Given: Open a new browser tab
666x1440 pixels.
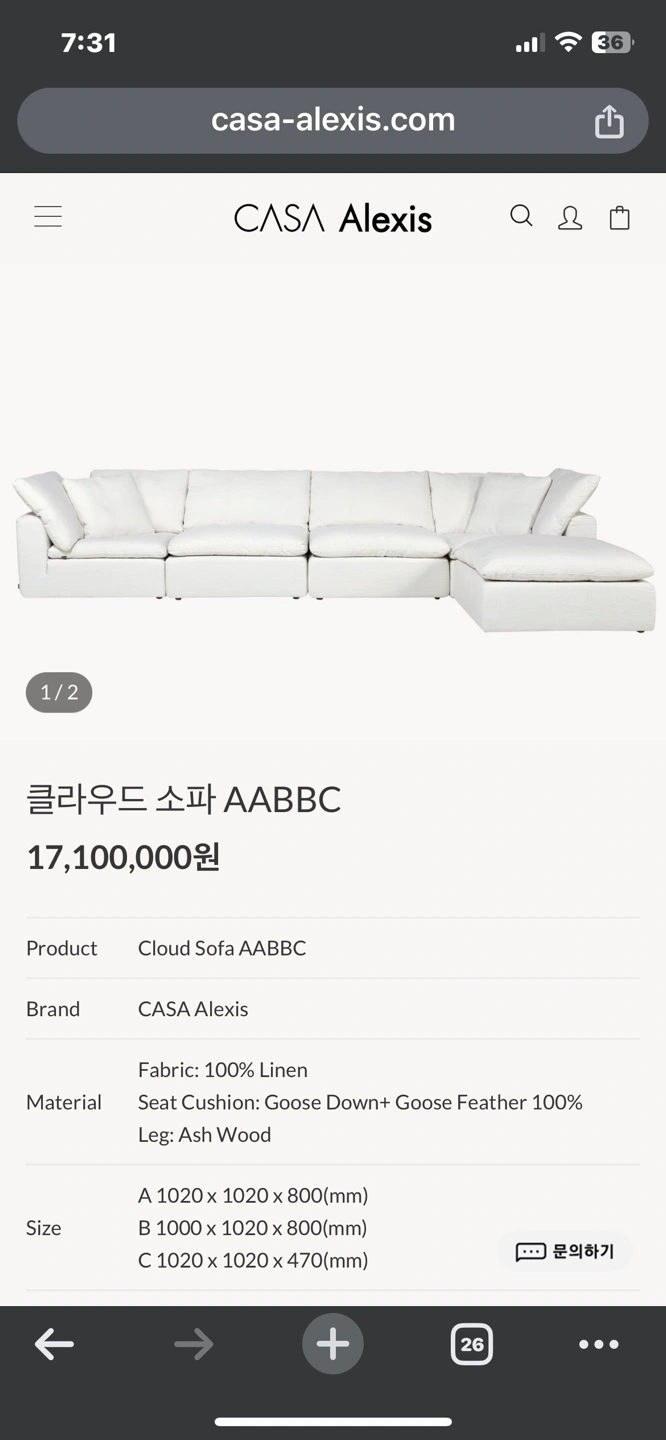Looking at the screenshot, I should [333, 1344].
